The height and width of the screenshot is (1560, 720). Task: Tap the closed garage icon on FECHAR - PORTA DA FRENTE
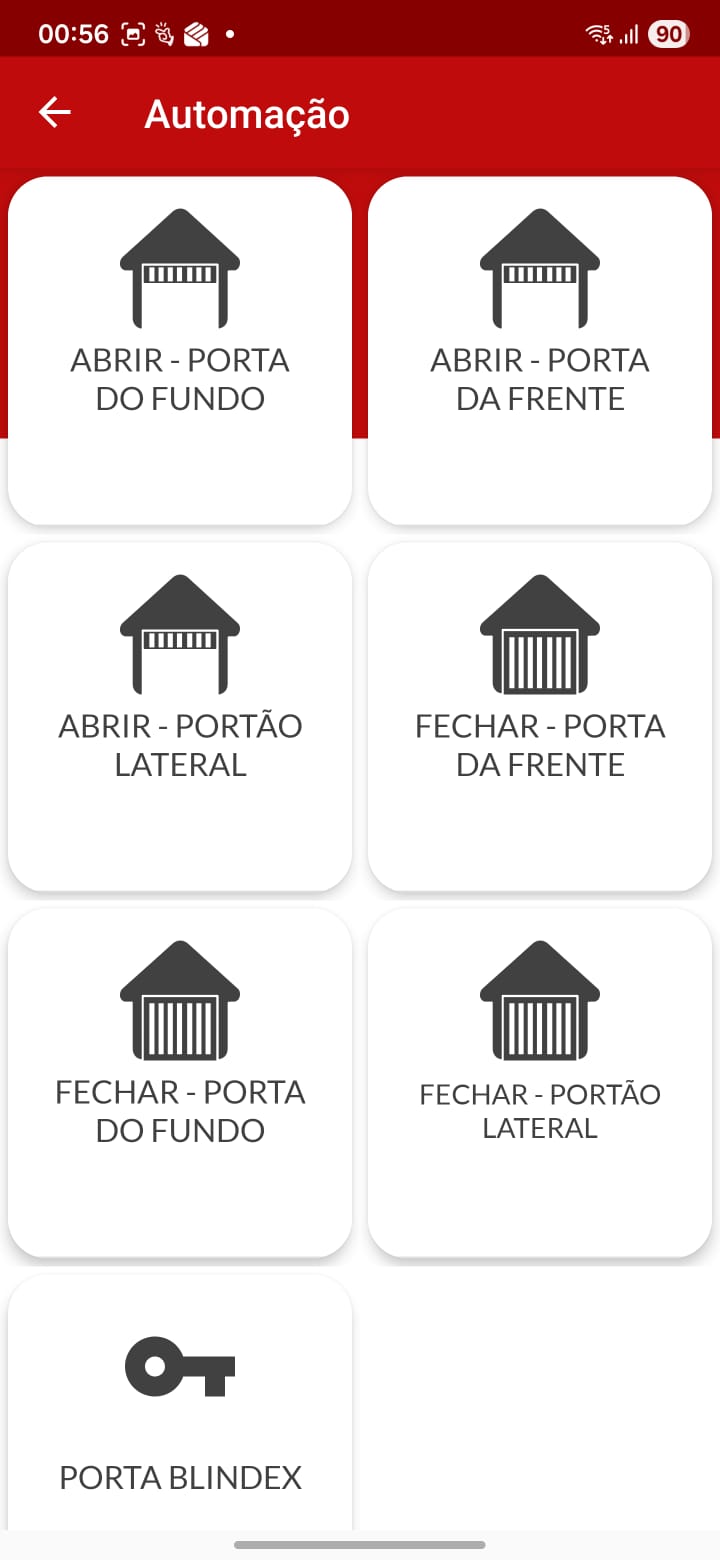click(539, 635)
